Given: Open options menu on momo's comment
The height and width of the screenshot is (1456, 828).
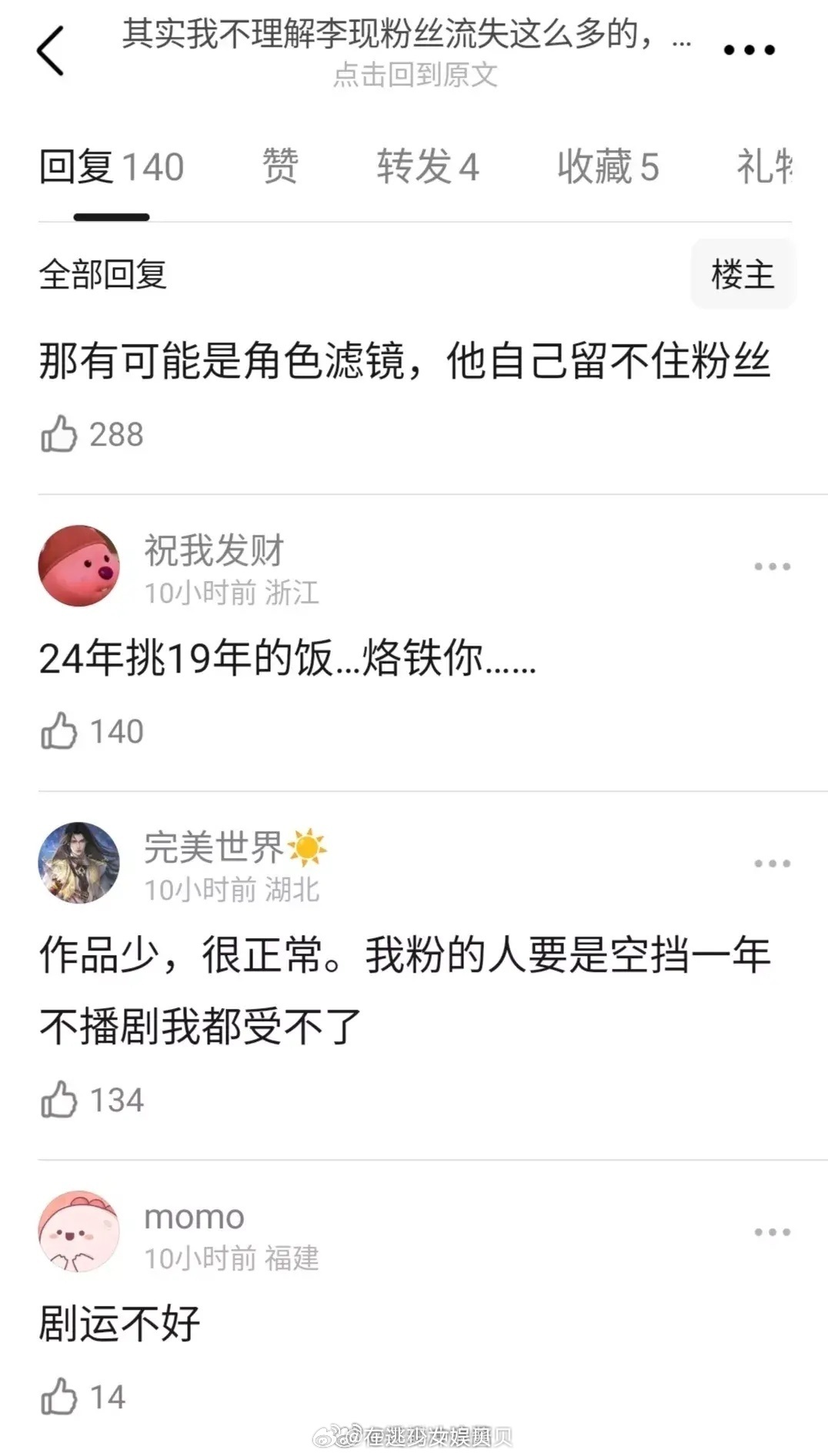Looking at the screenshot, I should coord(771,1232).
